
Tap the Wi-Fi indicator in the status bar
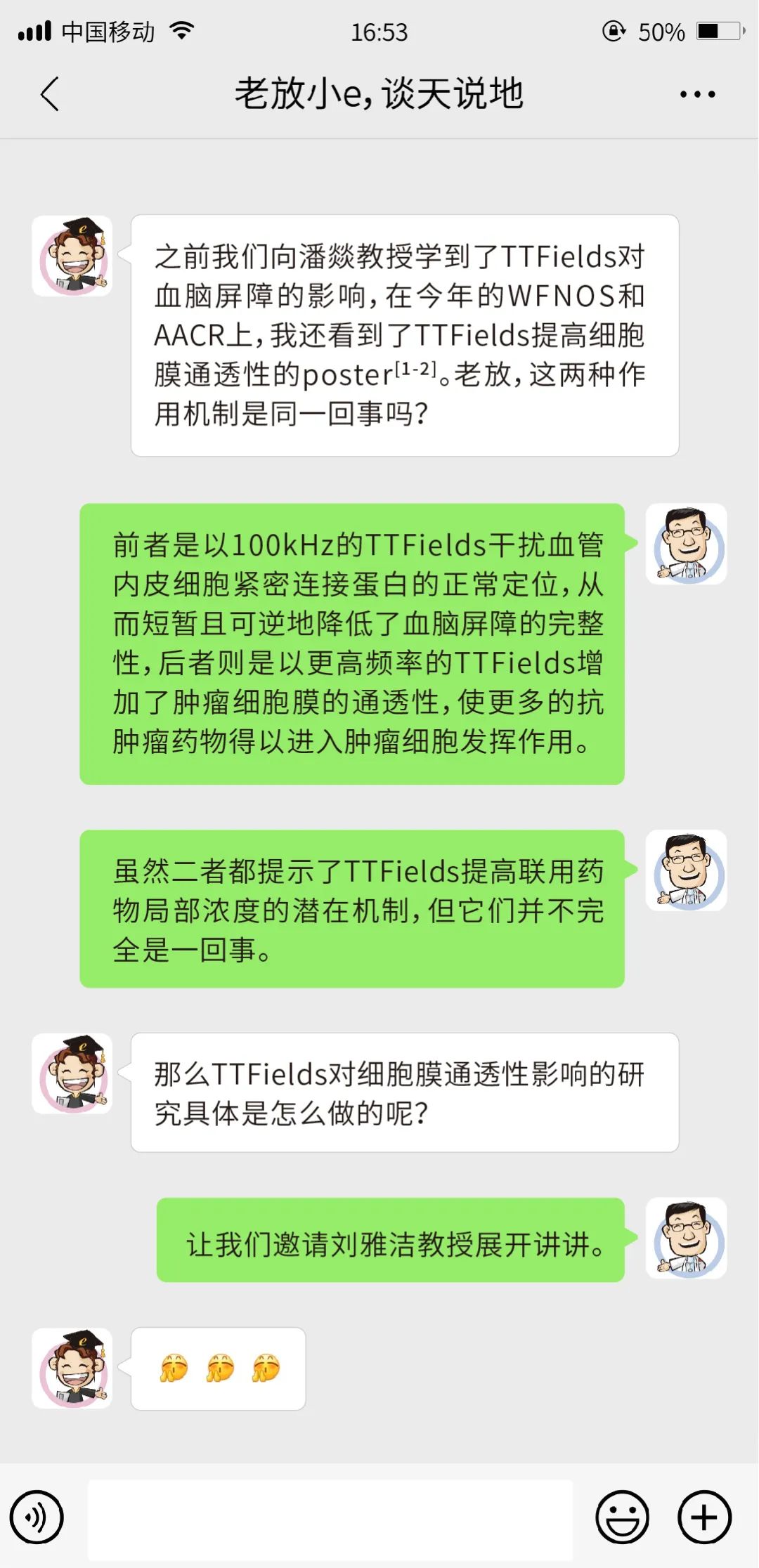point(181,31)
